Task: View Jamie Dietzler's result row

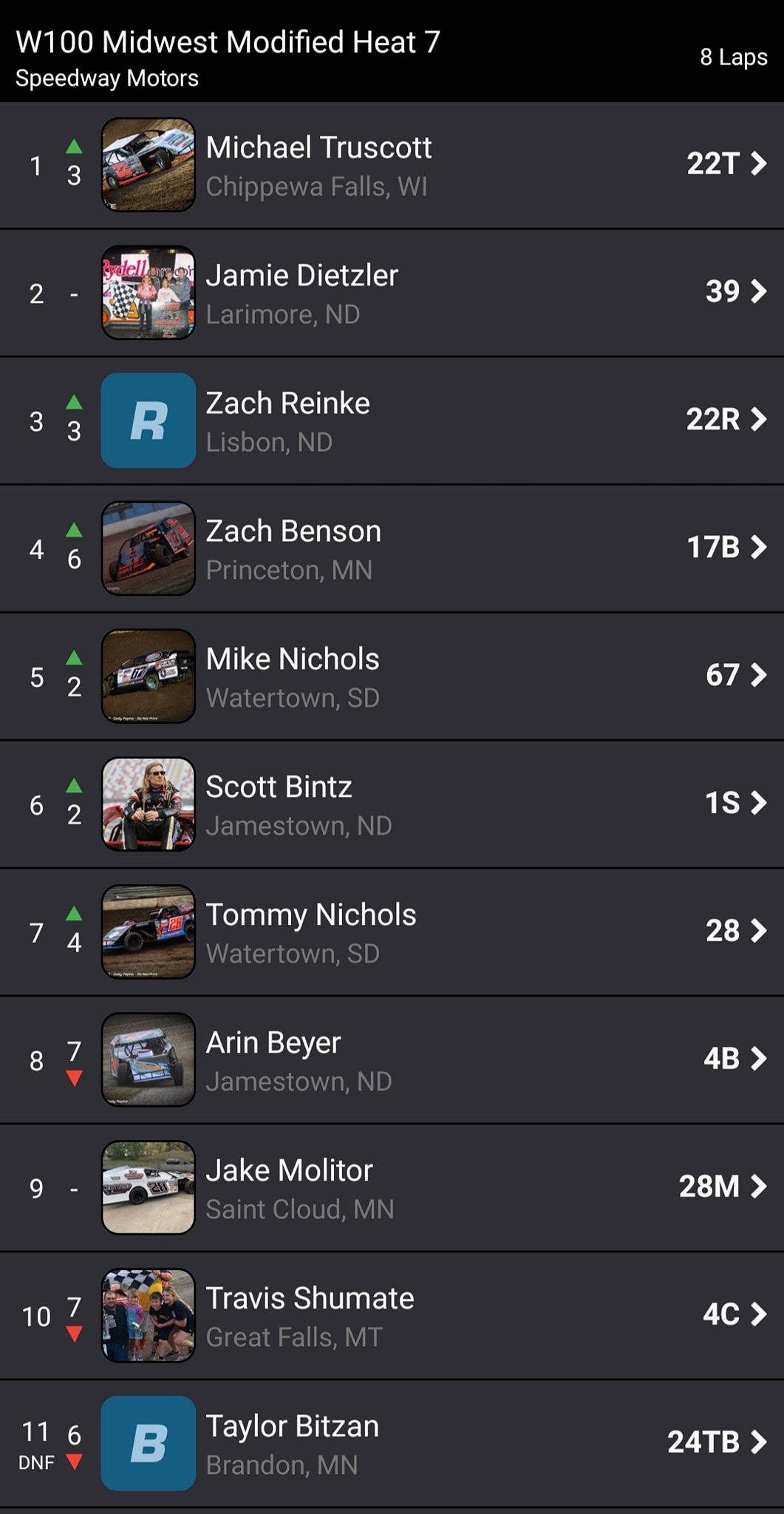Action: [392, 293]
